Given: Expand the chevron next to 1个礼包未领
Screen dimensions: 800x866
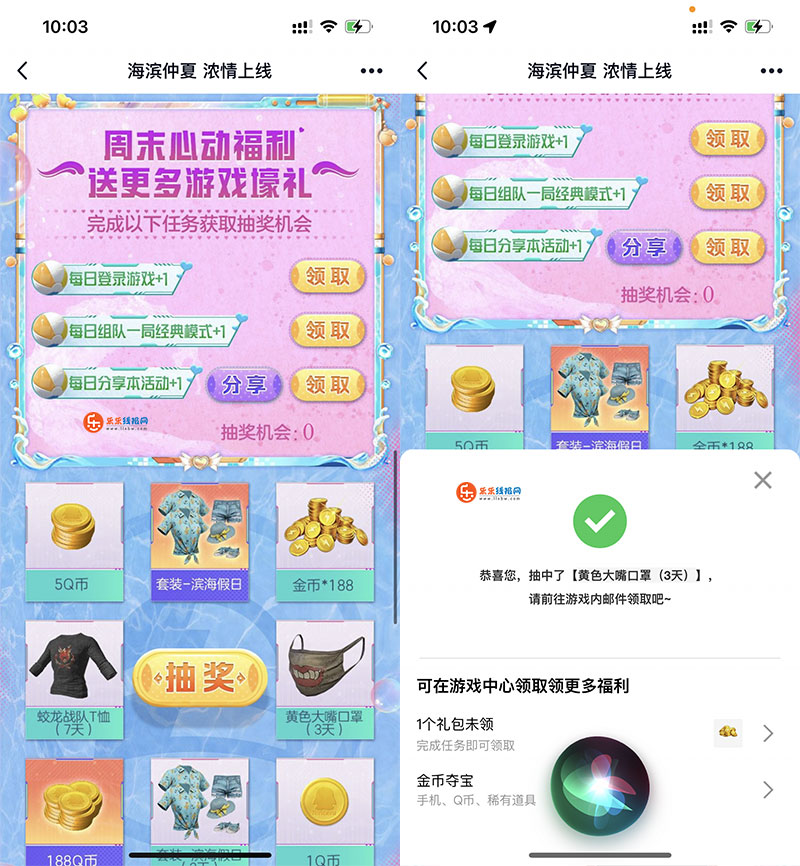Looking at the screenshot, I should [768, 732].
